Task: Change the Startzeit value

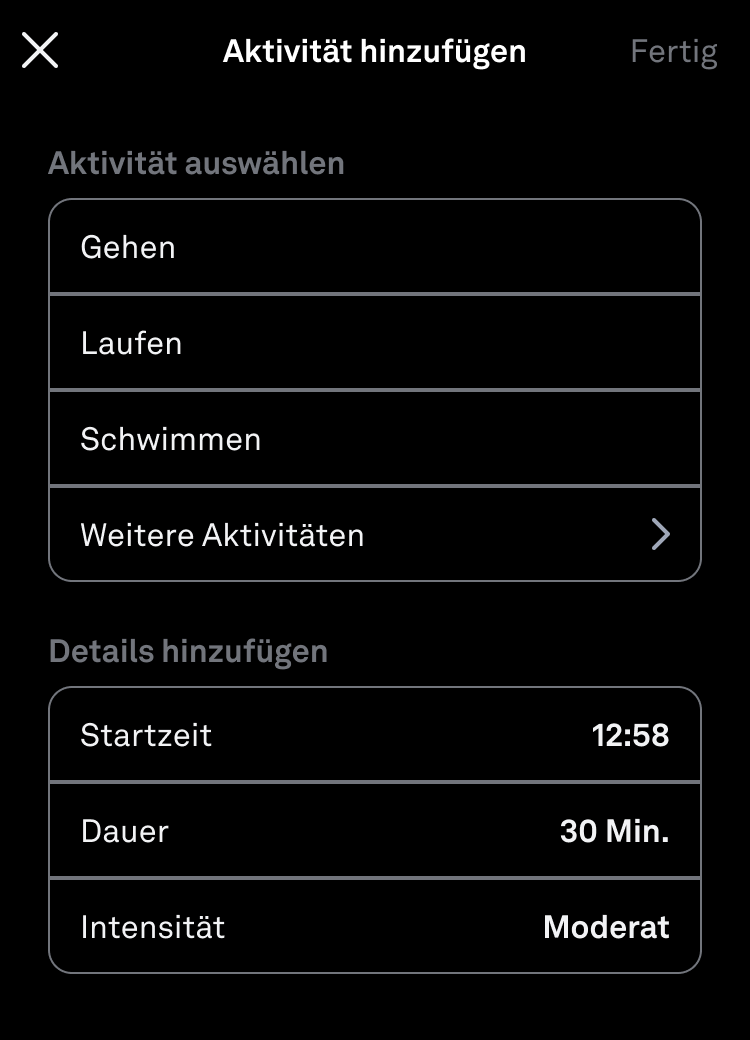Action: [x=374, y=735]
